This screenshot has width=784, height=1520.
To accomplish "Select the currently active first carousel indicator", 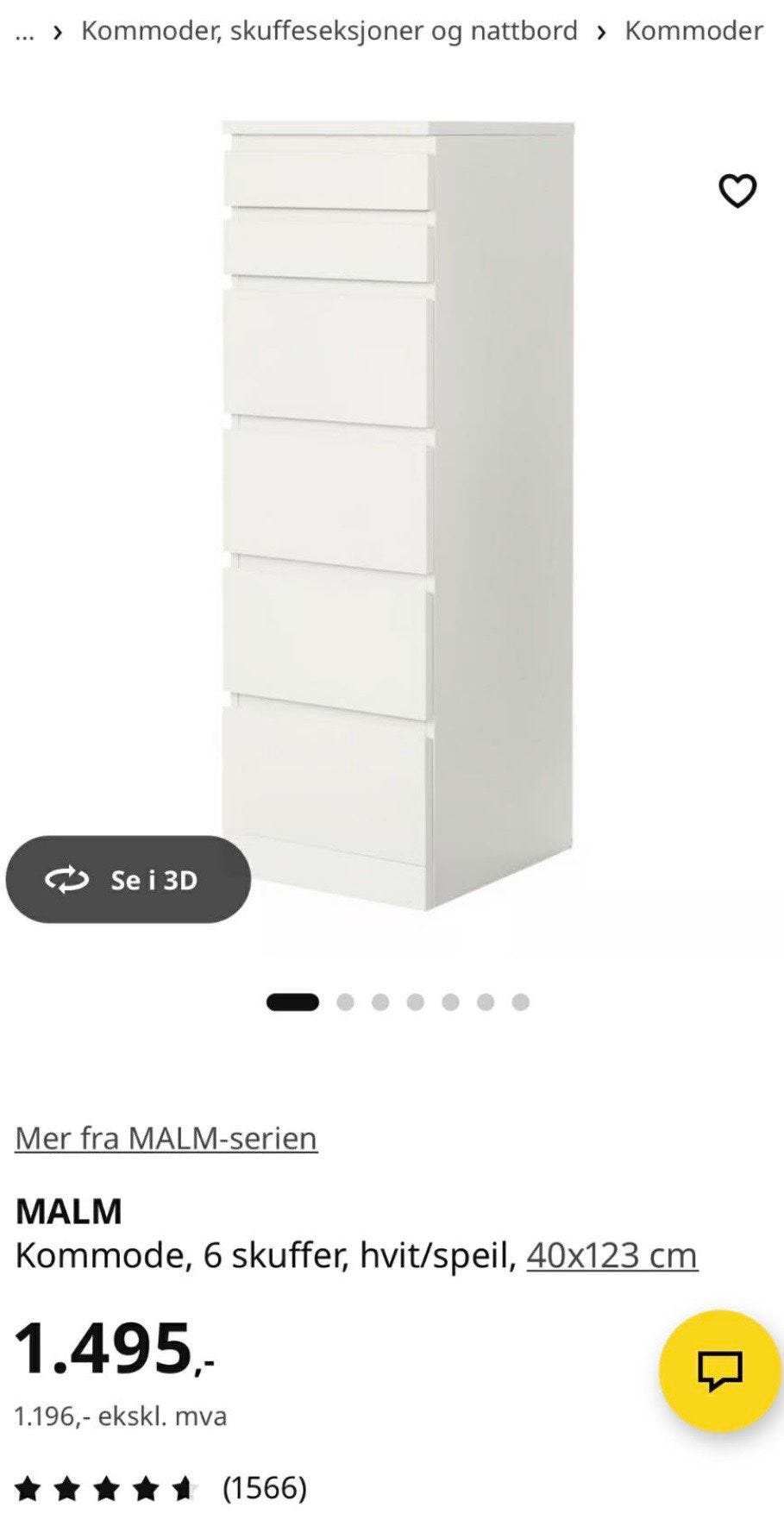I will coord(291,1002).
